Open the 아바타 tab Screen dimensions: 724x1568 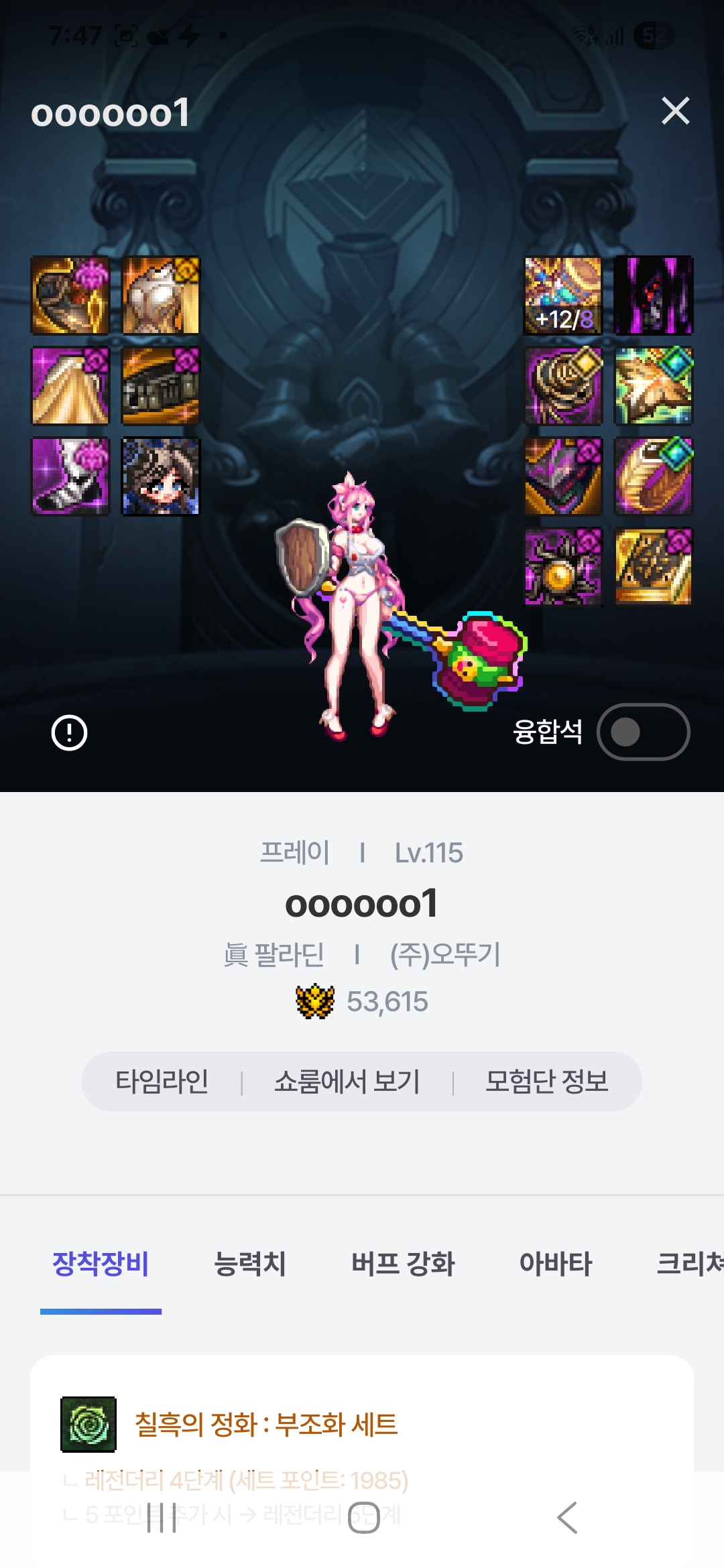556,1264
